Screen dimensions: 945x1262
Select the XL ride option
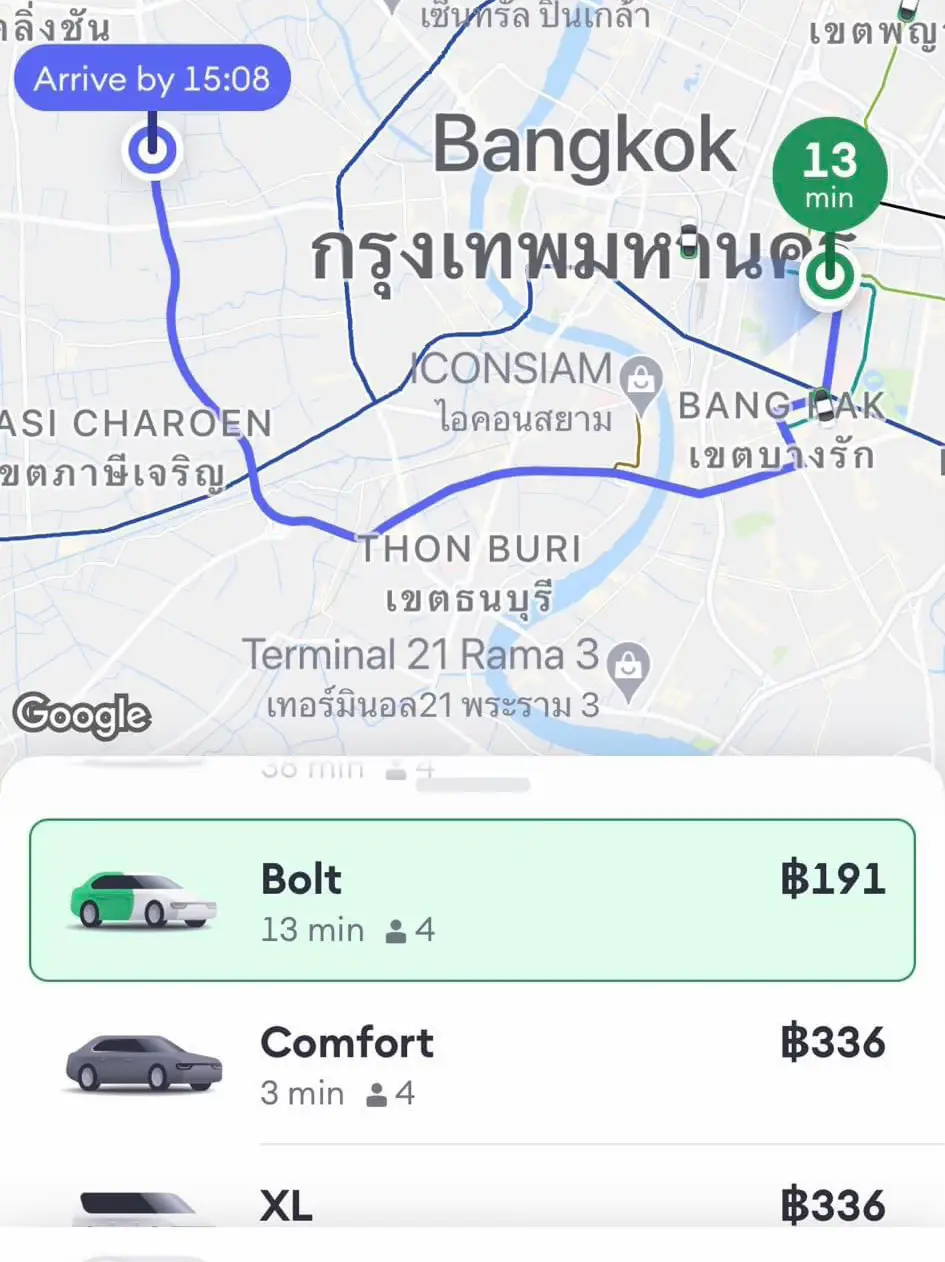pos(472,1207)
